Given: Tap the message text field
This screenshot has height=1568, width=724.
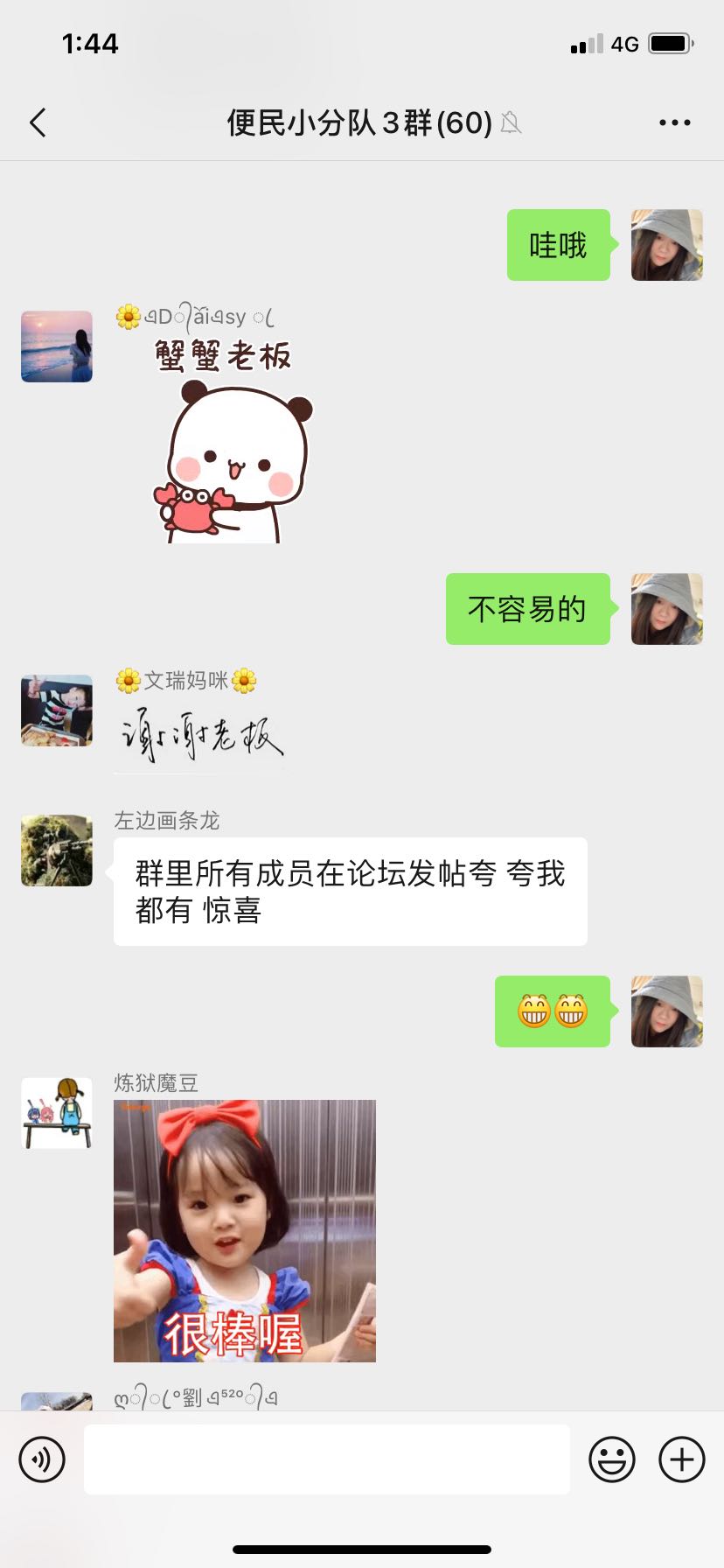Looking at the screenshot, I should 327,1459.
